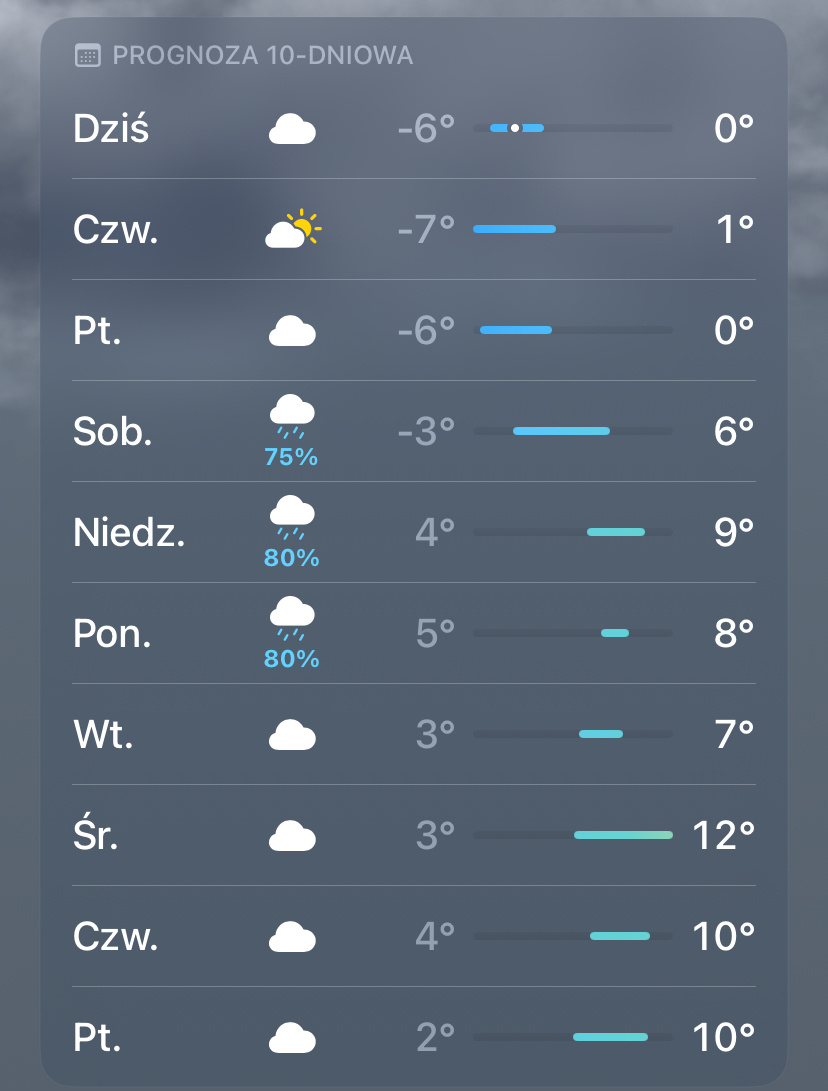The height and width of the screenshot is (1091, 828).
Task: View the Pon. forecast details
Action: pos(413,634)
